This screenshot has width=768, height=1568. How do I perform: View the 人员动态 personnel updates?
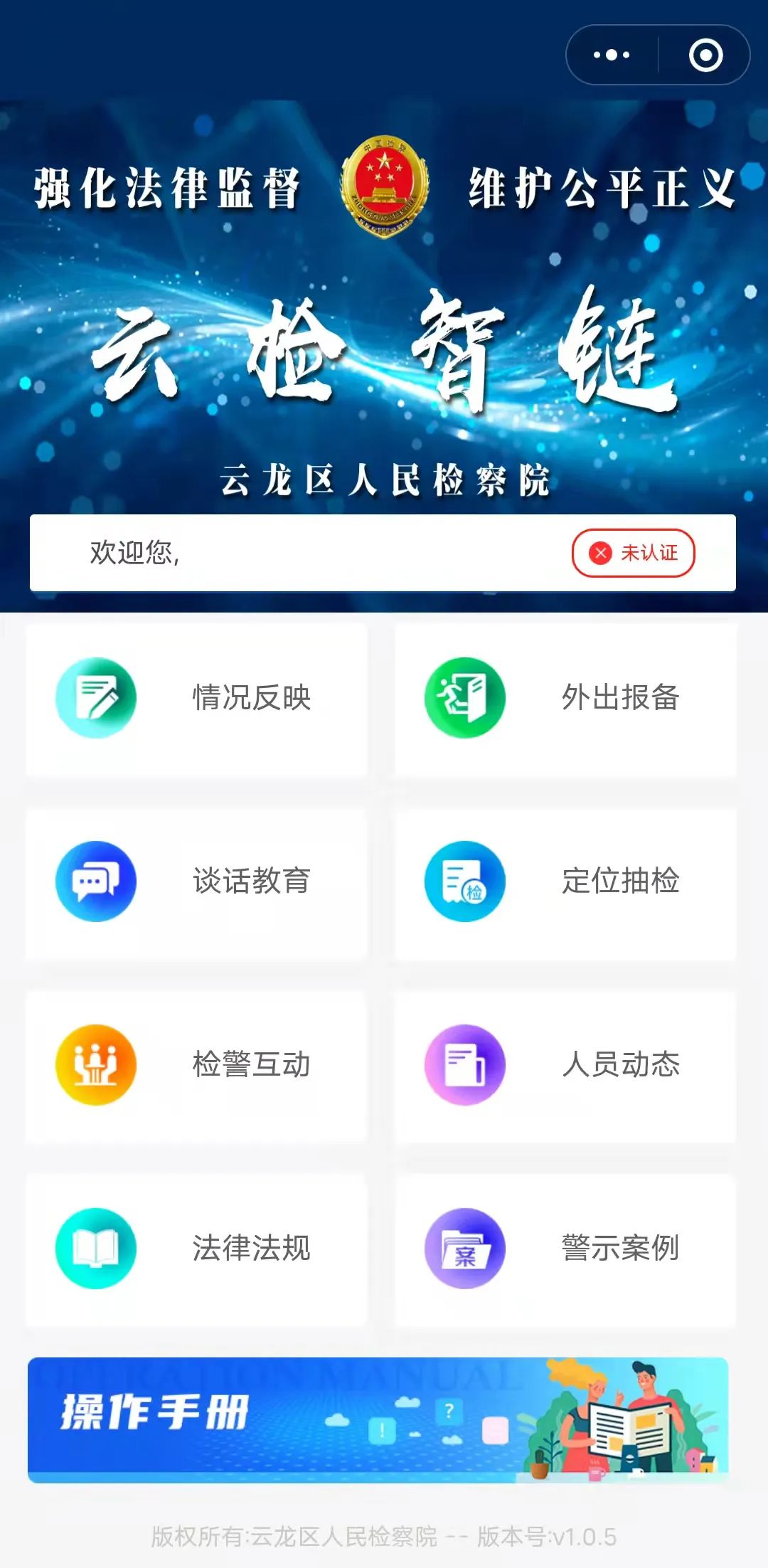point(565,1066)
